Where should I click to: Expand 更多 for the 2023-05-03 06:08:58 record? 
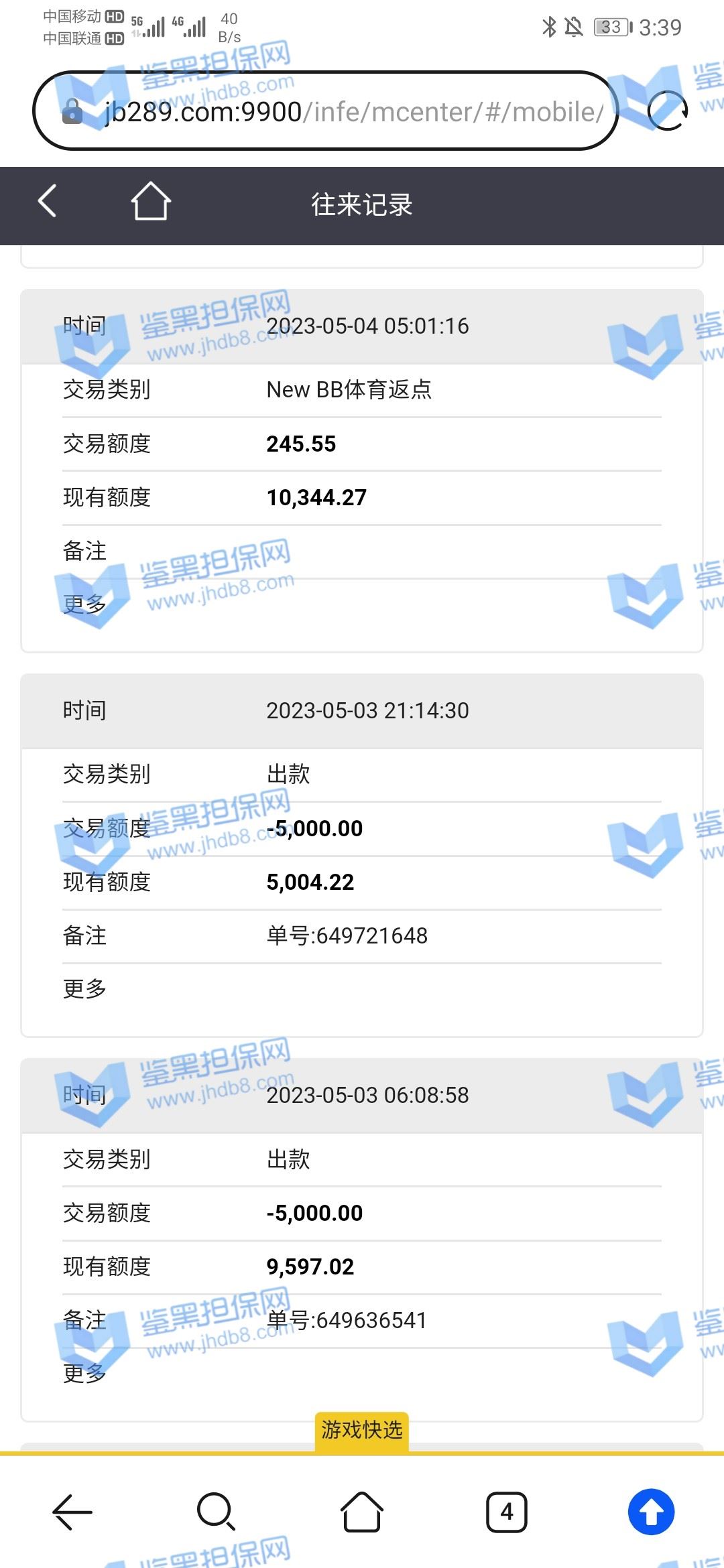tap(84, 1374)
